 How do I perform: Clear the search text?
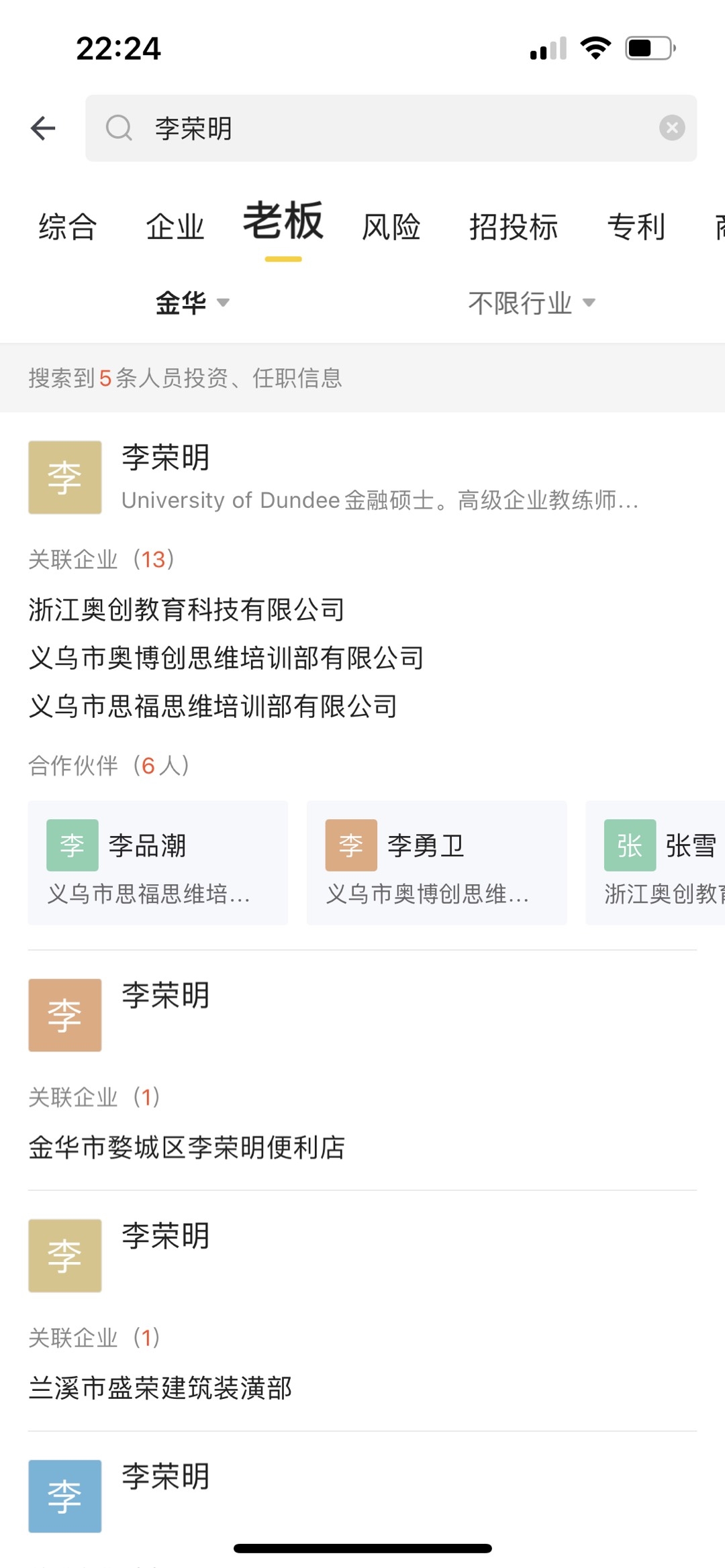tap(671, 127)
